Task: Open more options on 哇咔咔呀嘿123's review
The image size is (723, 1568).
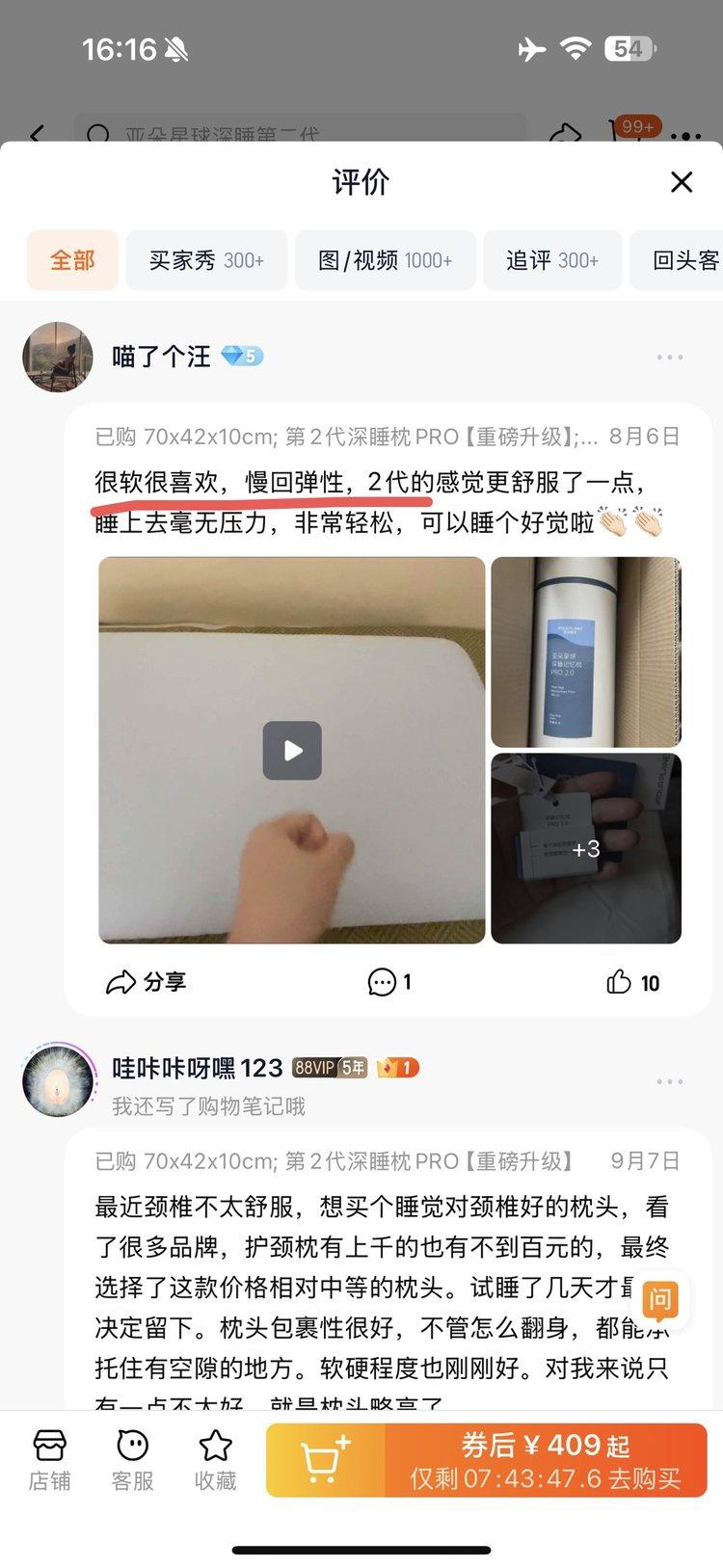Action: point(669,1081)
